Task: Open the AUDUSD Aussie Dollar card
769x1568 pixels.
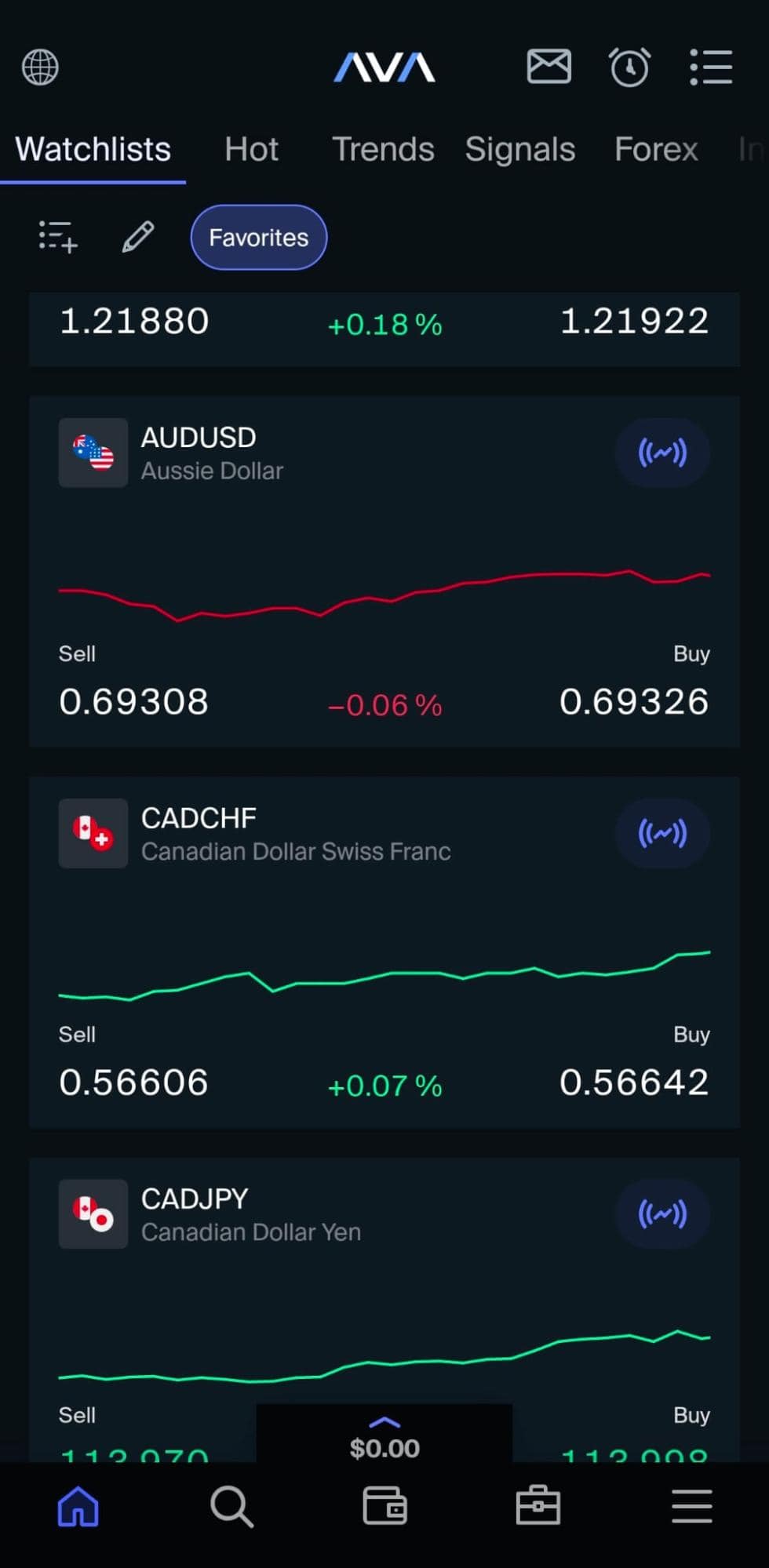Action: [x=384, y=571]
